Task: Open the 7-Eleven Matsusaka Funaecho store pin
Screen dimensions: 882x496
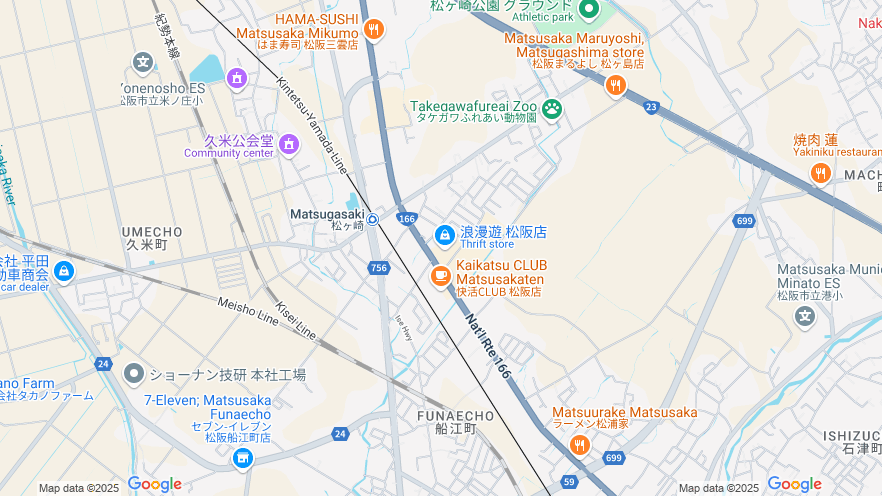Action: tap(242, 458)
